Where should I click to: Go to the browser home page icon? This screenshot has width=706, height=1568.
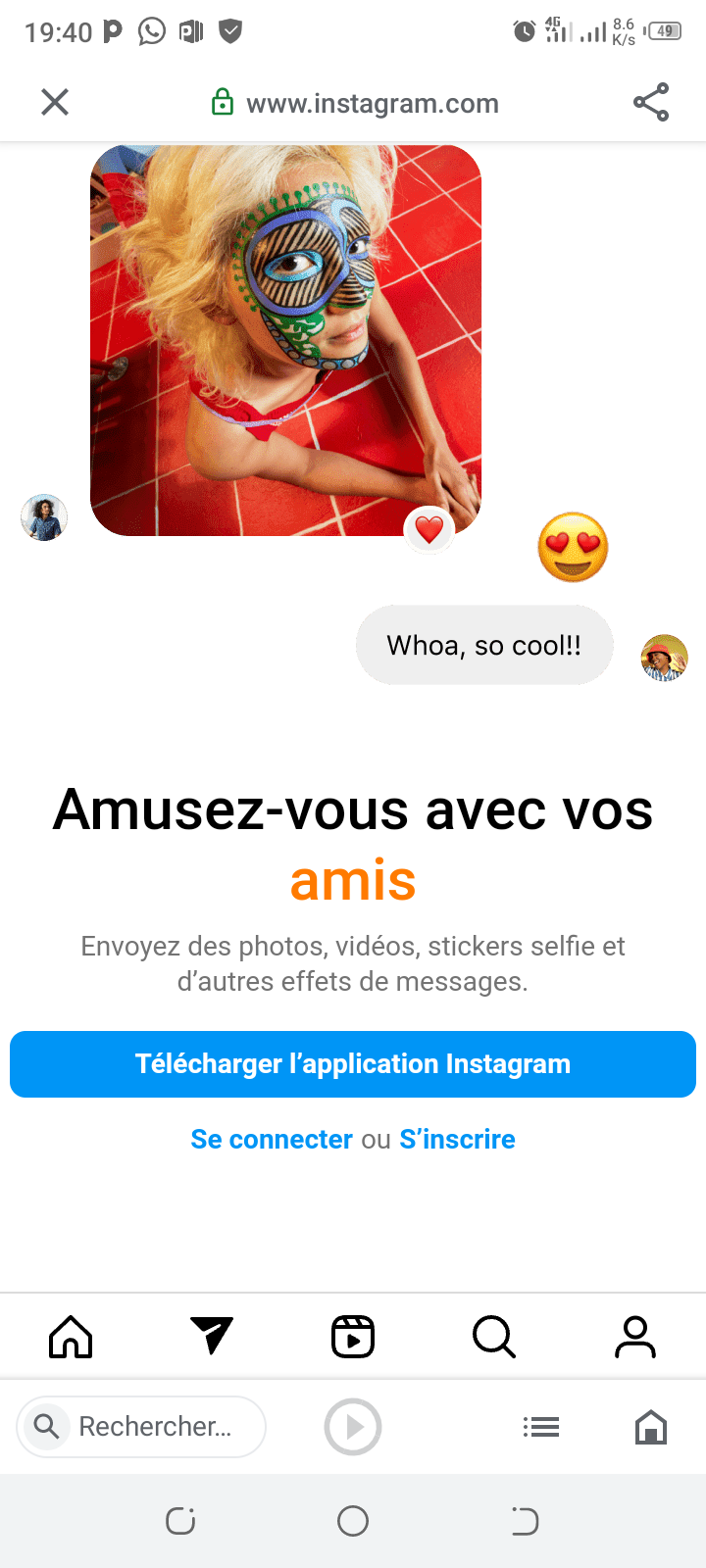[651, 1427]
